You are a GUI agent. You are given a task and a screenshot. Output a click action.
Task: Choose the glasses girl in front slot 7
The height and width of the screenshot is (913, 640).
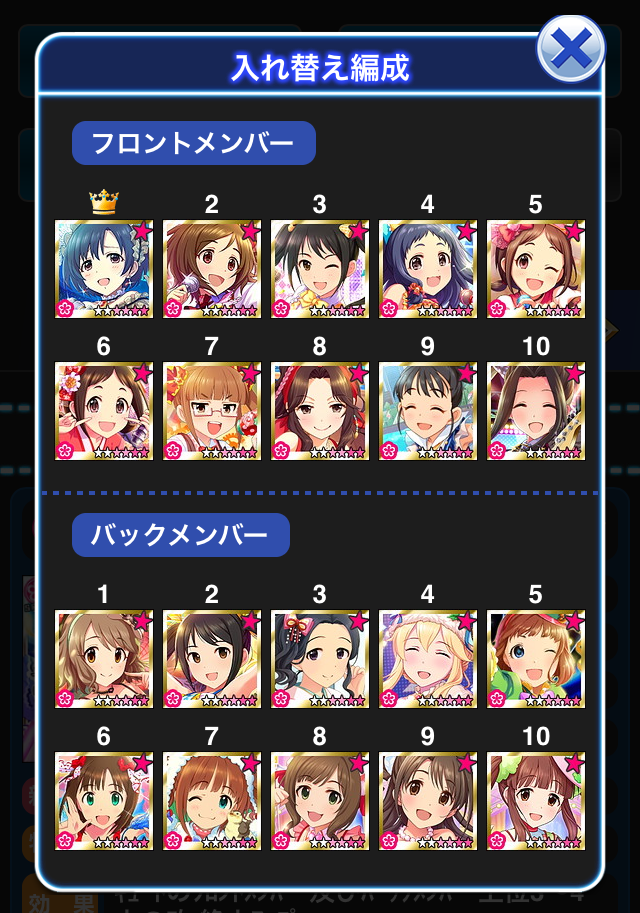(211, 411)
